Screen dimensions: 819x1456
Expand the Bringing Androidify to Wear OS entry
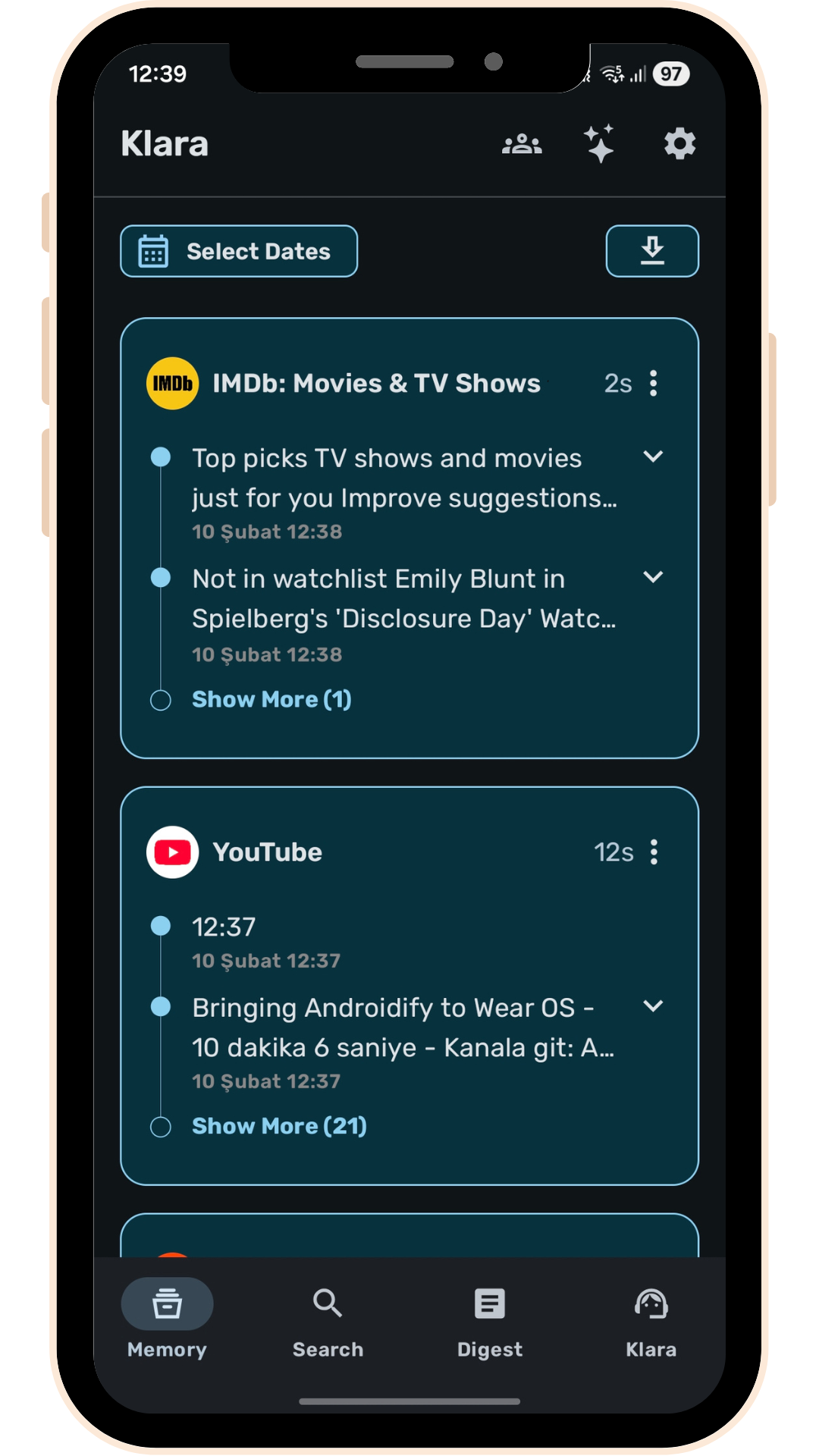653,1006
